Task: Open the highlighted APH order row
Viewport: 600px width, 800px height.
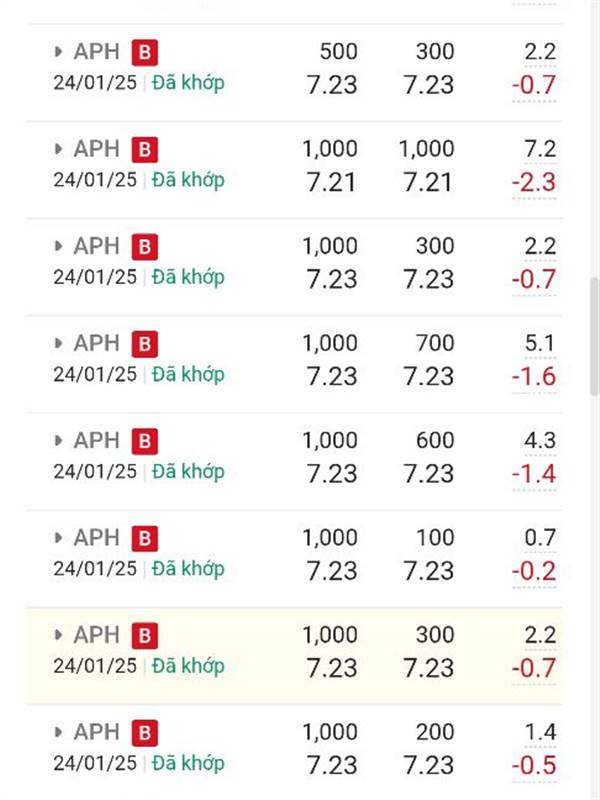Action: (295, 656)
